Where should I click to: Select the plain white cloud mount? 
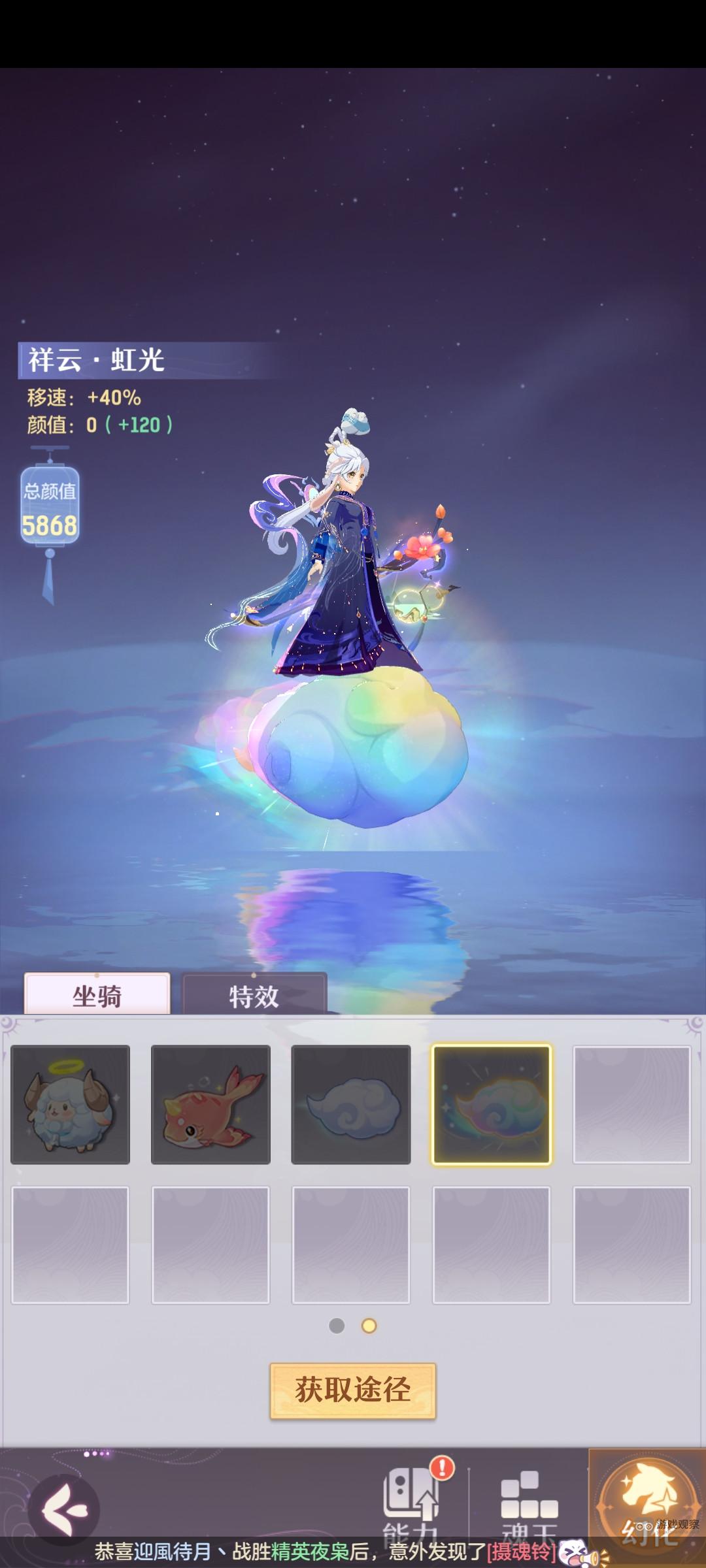pos(351,1105)
